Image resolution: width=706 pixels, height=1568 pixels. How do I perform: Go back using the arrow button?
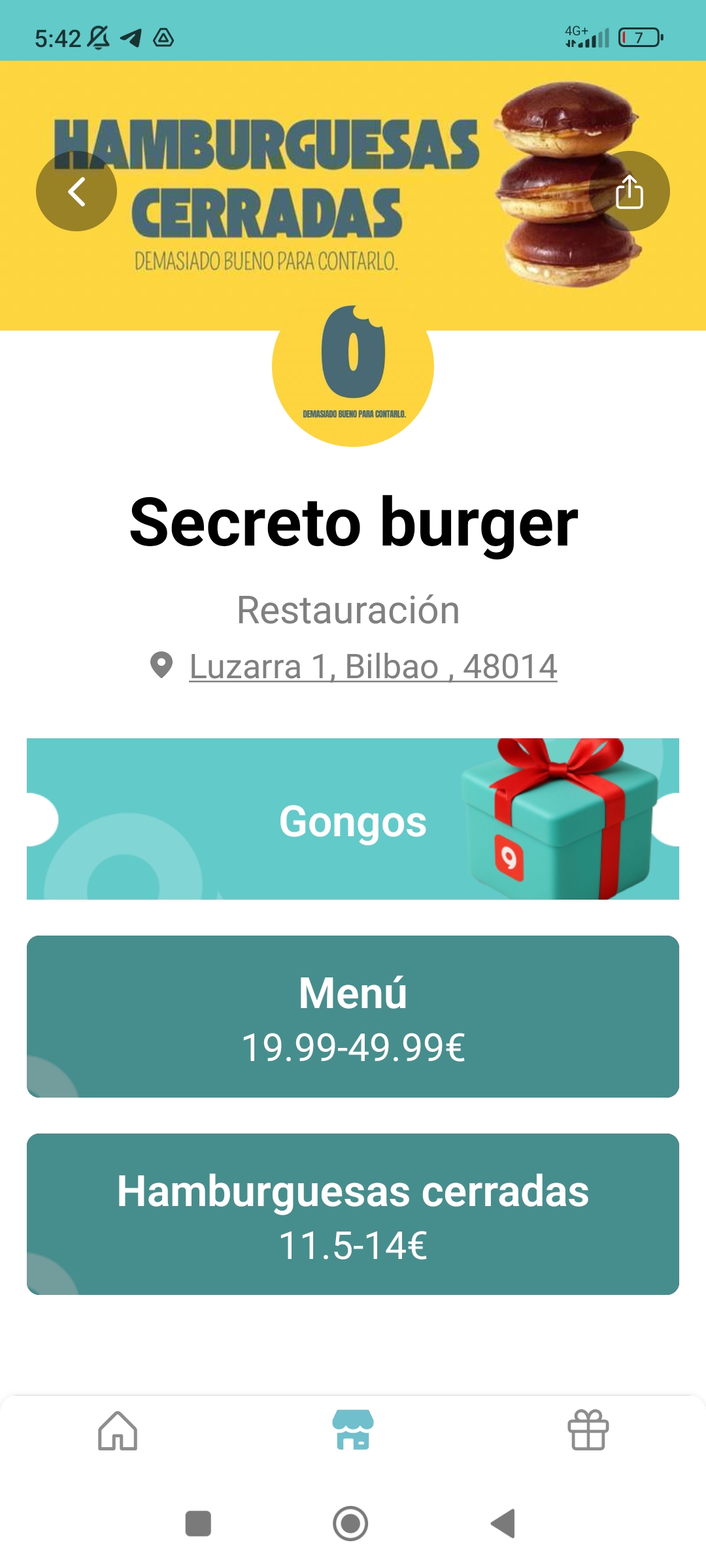click(x=76, y=191)
